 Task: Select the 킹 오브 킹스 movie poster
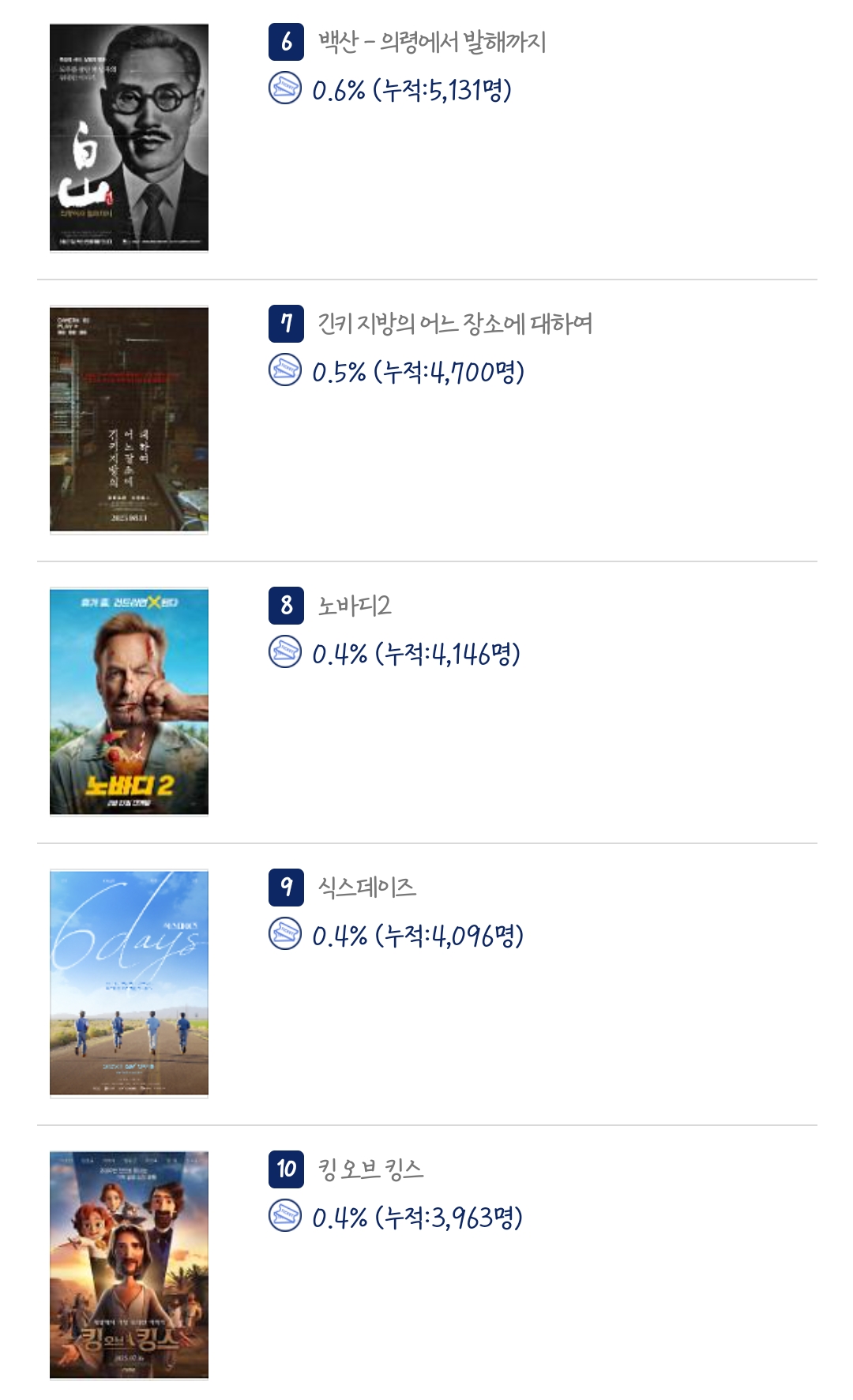pyautogui.click(x=129, y=1265)
